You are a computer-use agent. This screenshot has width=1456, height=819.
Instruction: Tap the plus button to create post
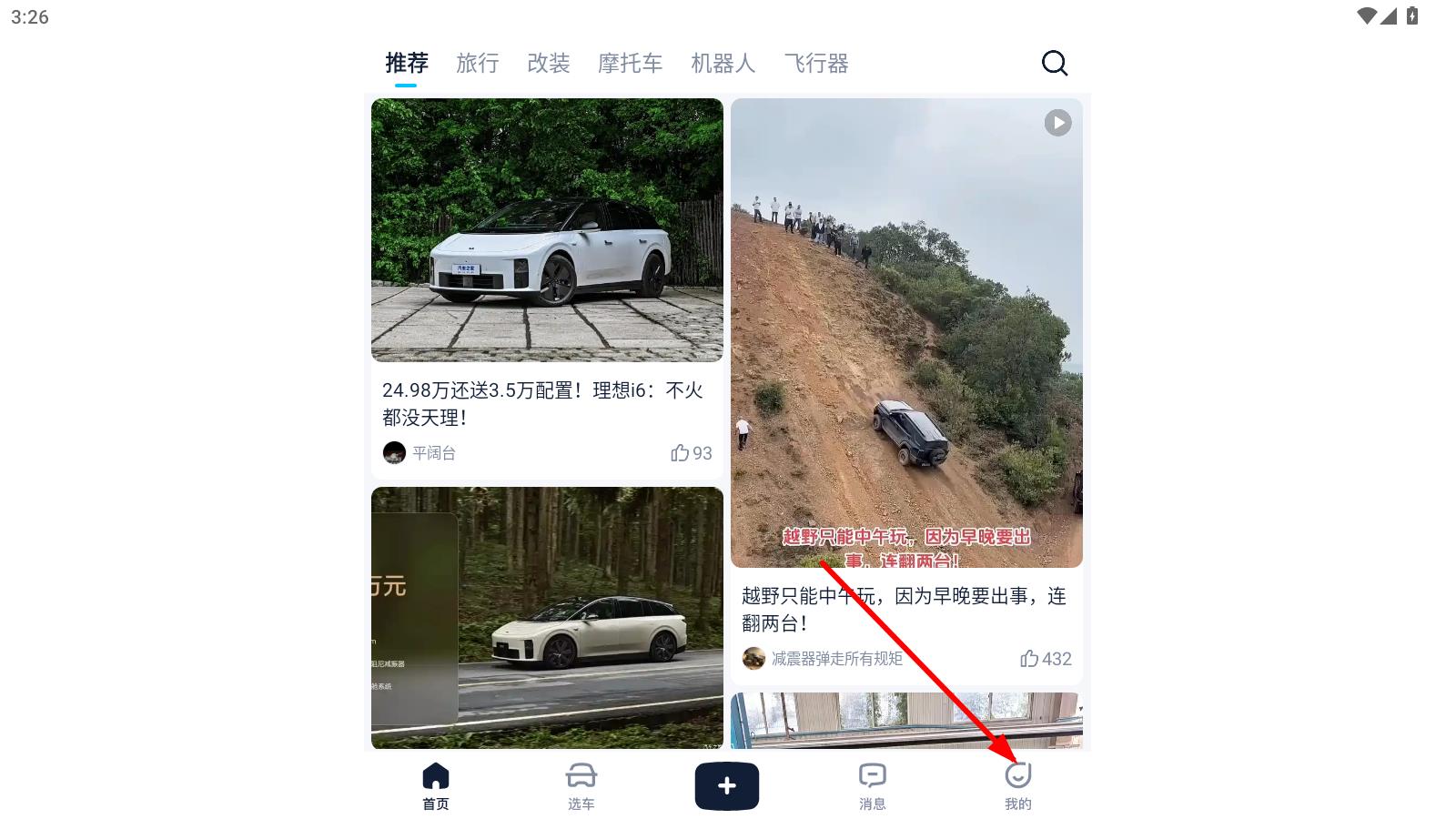[726, 785]
